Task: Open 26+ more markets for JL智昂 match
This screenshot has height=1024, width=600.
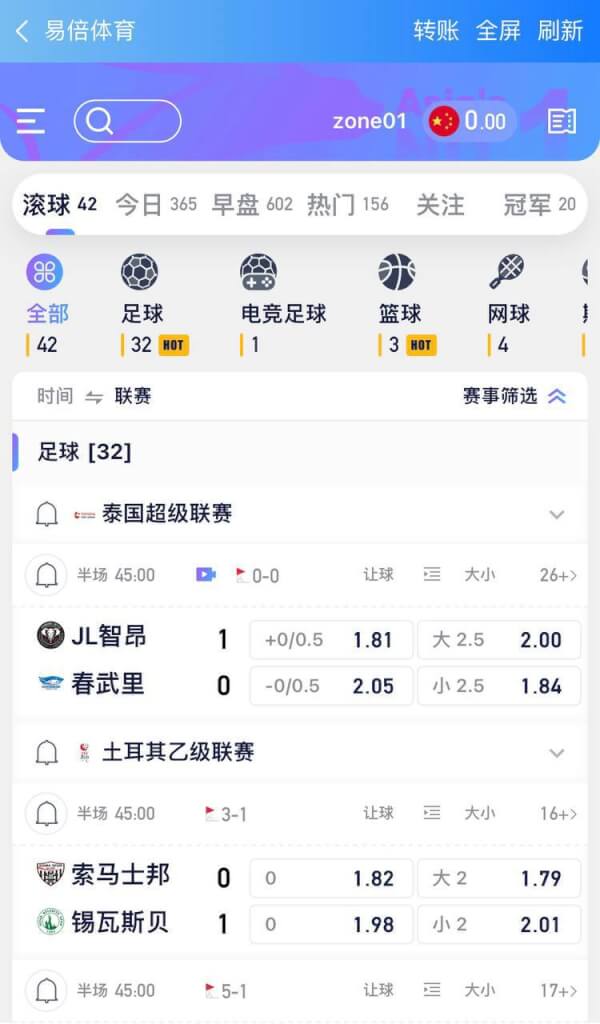Action: [x=558, y=575]
